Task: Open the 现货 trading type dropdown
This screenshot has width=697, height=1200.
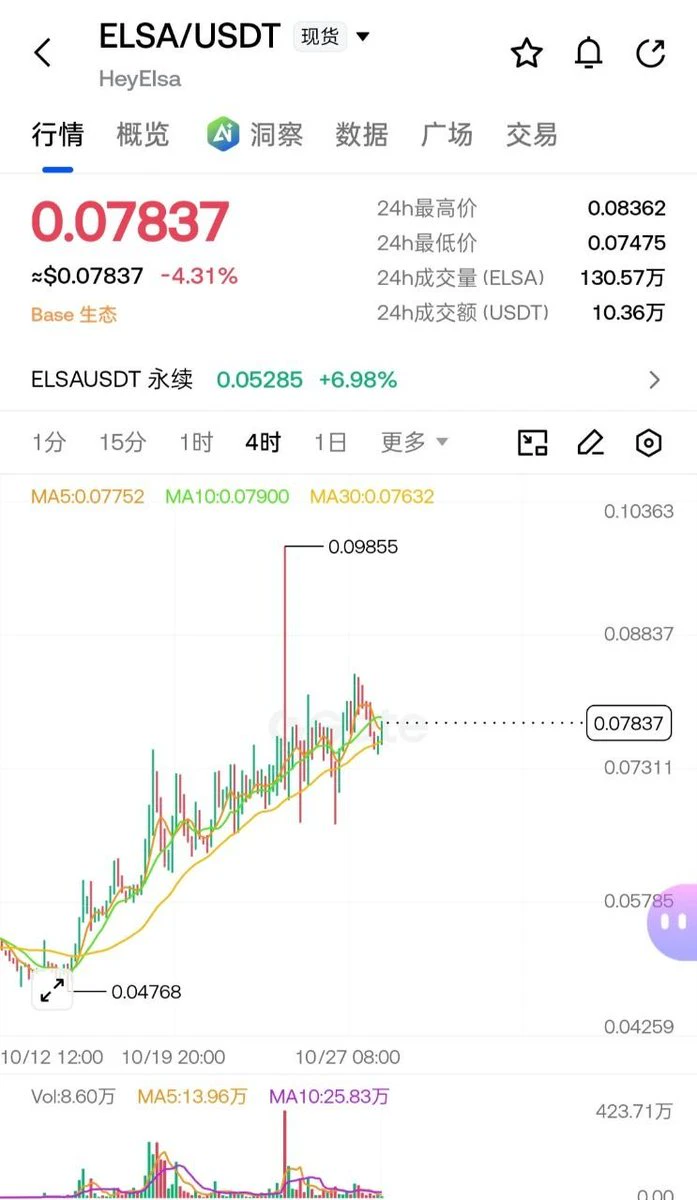Action: point(334,38)
